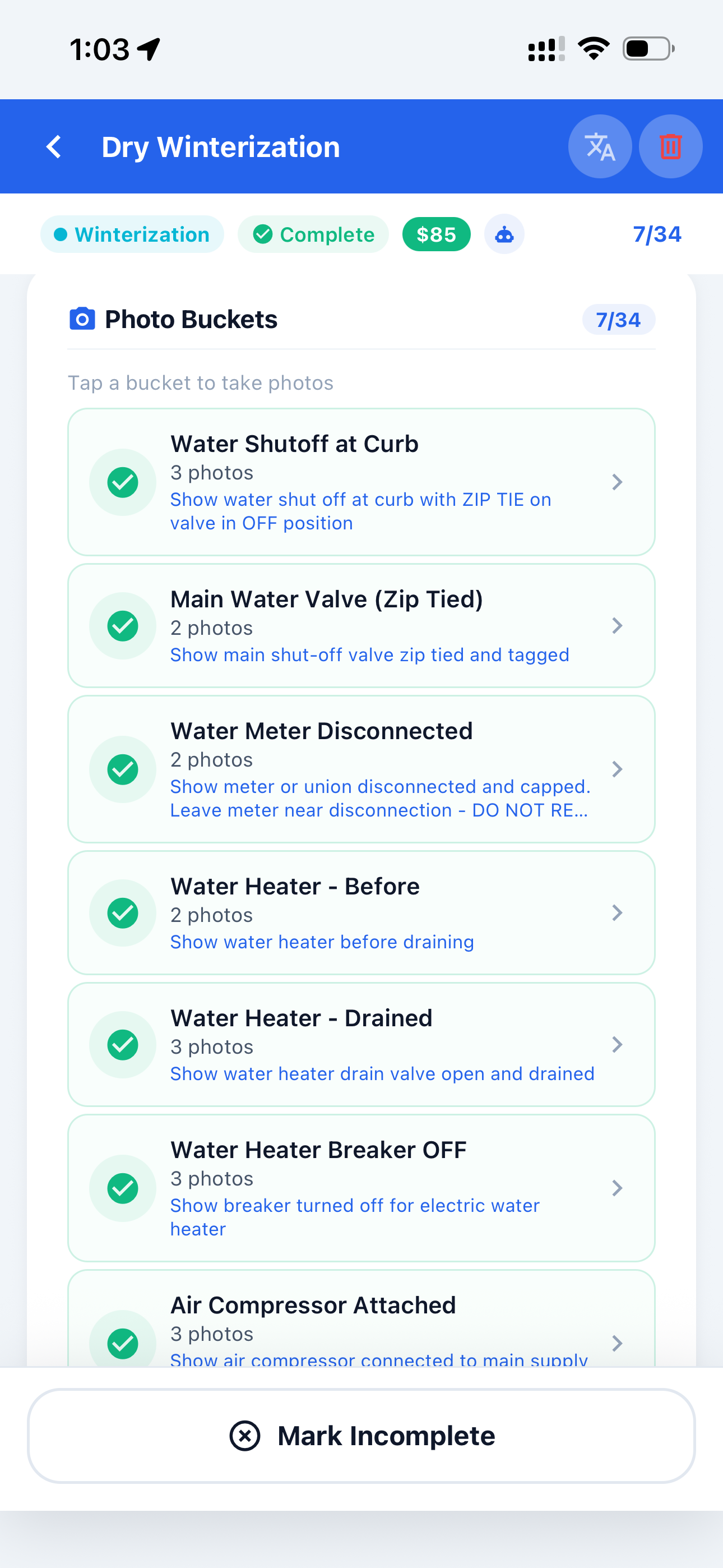
Task: Delete this winterization task
Action: (670, 147)
